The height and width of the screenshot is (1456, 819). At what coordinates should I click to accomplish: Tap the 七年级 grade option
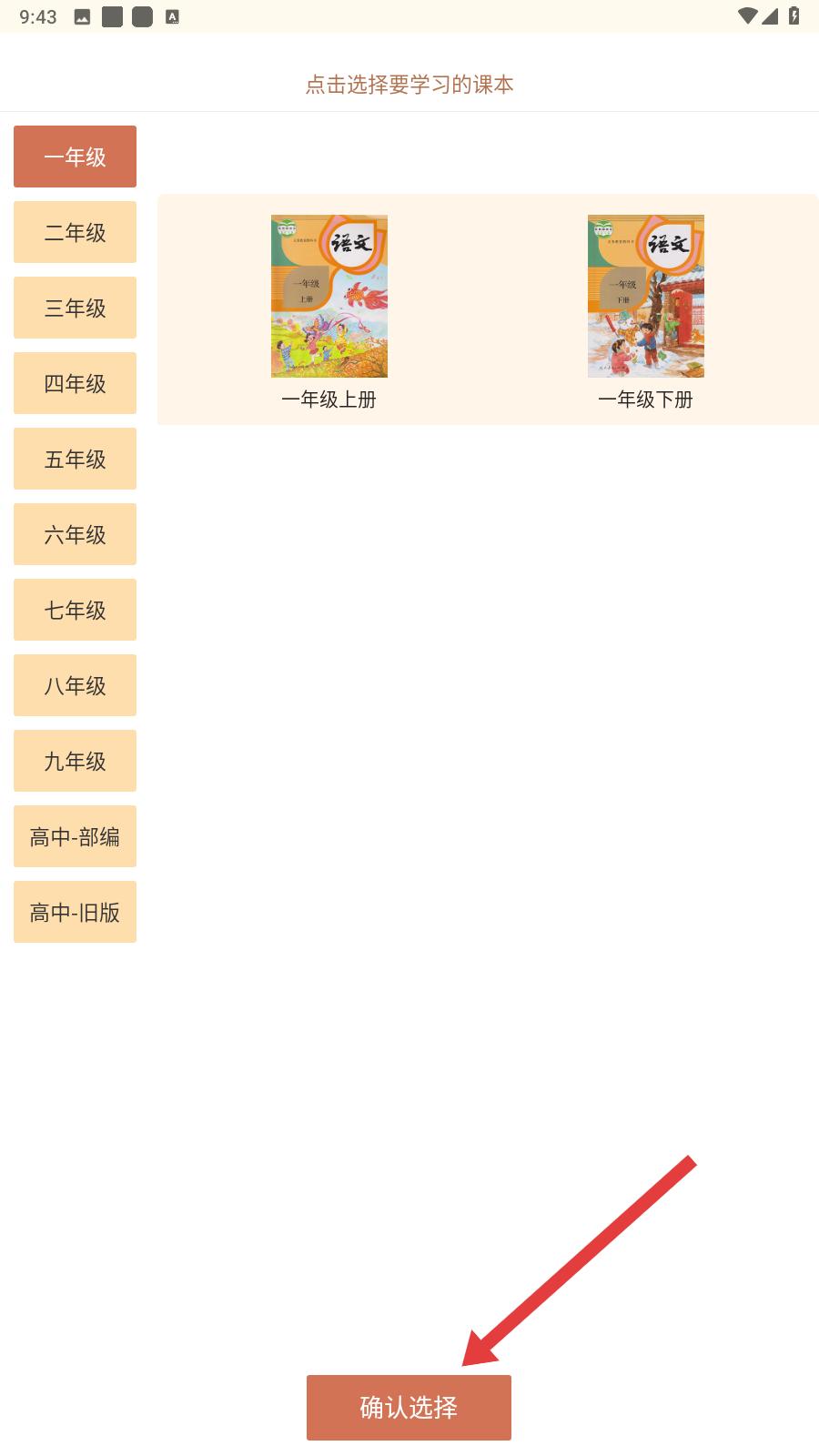point(75,610)
